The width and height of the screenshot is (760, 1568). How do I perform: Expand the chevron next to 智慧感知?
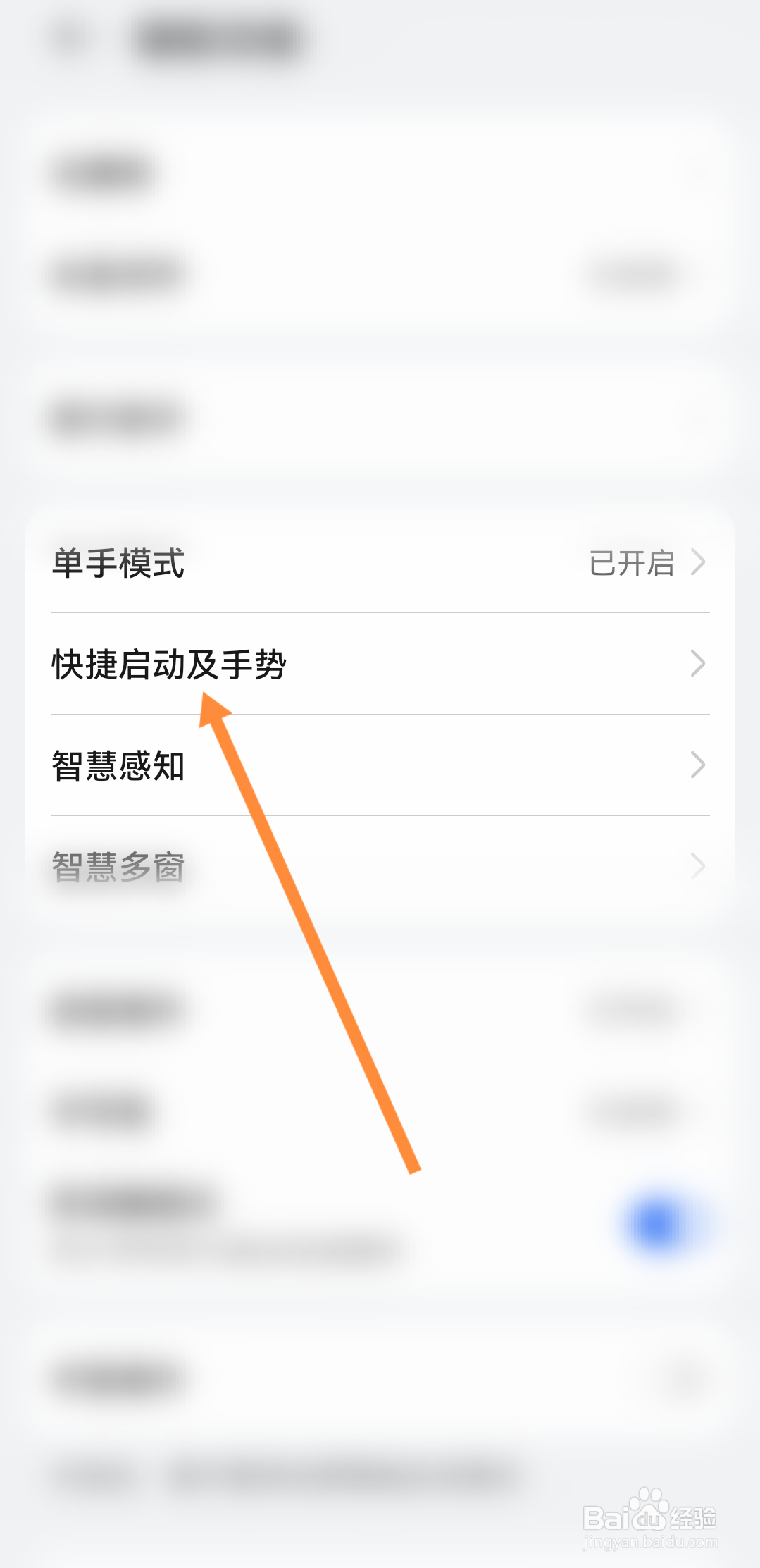click(x=697, y=765)
